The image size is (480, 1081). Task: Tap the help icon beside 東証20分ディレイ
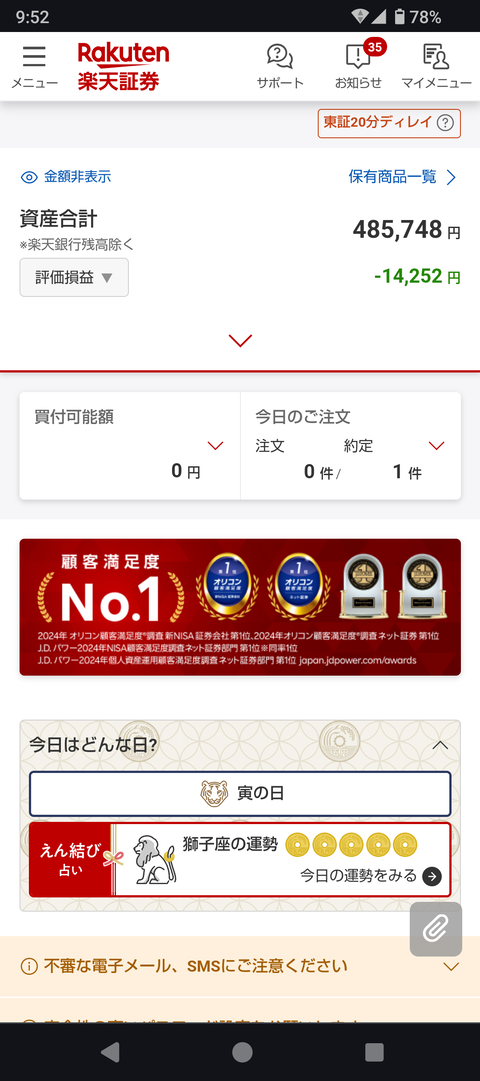[446, 123]
